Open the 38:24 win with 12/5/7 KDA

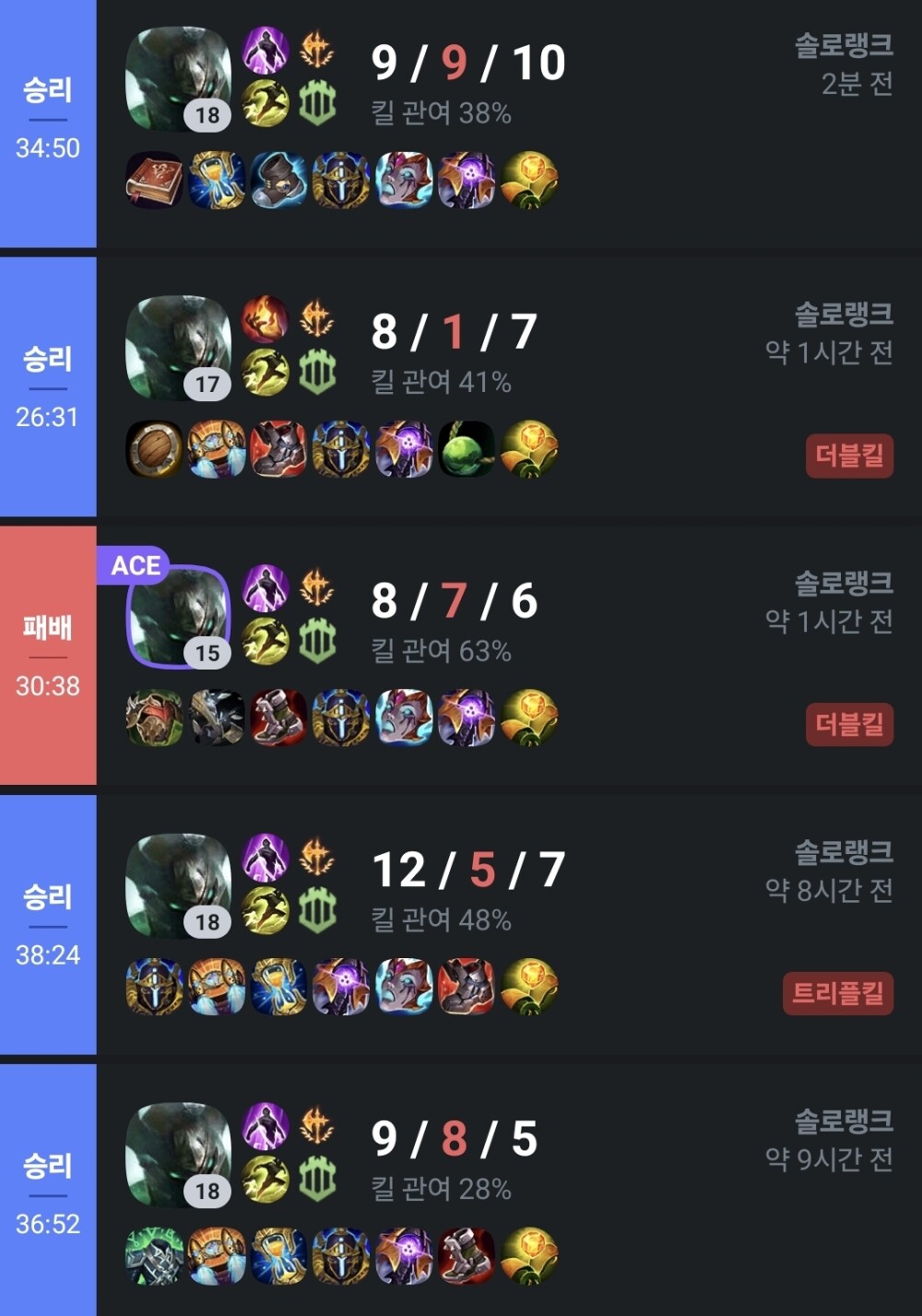(x=645, y=922)
